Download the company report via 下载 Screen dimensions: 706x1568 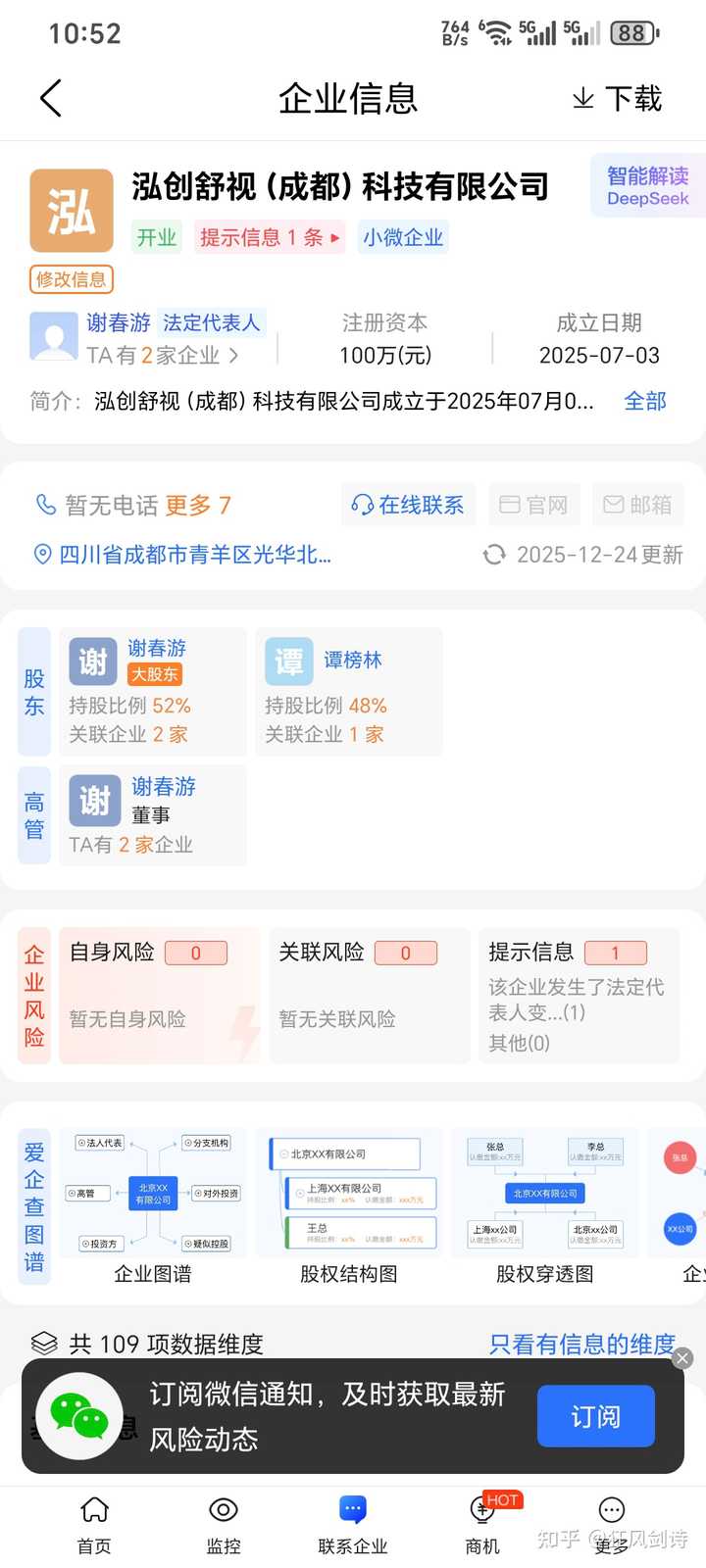(618, 98)
